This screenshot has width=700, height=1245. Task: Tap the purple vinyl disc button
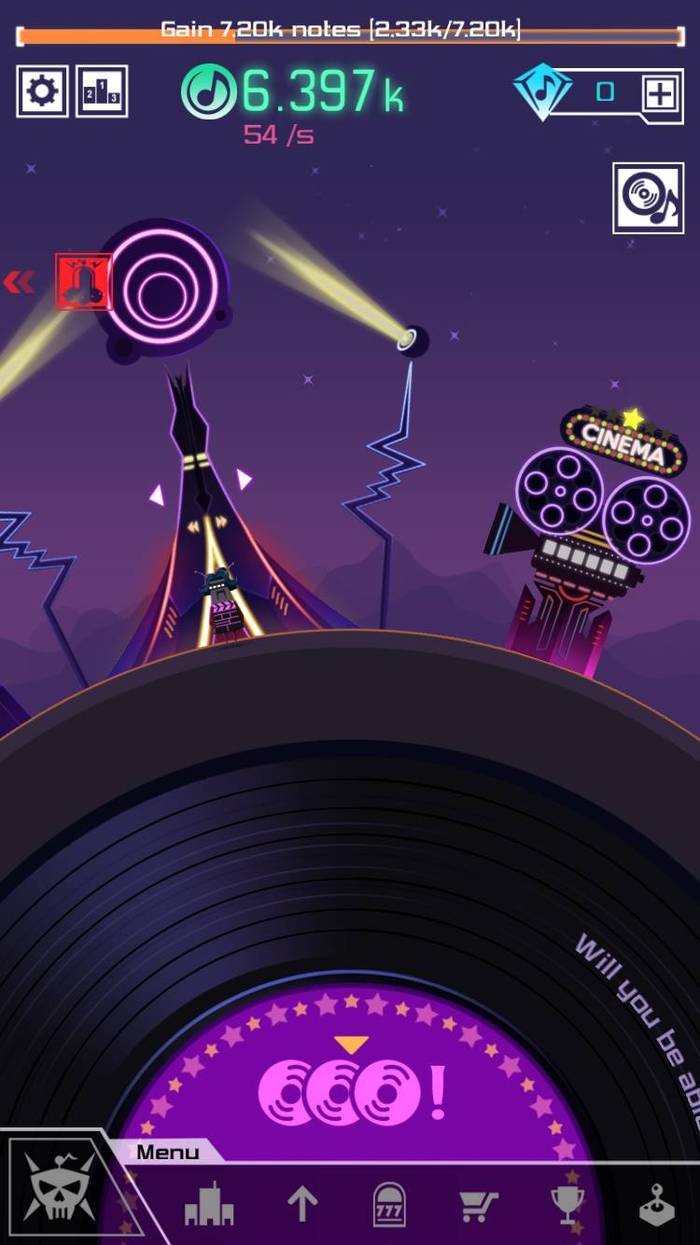352,1090
